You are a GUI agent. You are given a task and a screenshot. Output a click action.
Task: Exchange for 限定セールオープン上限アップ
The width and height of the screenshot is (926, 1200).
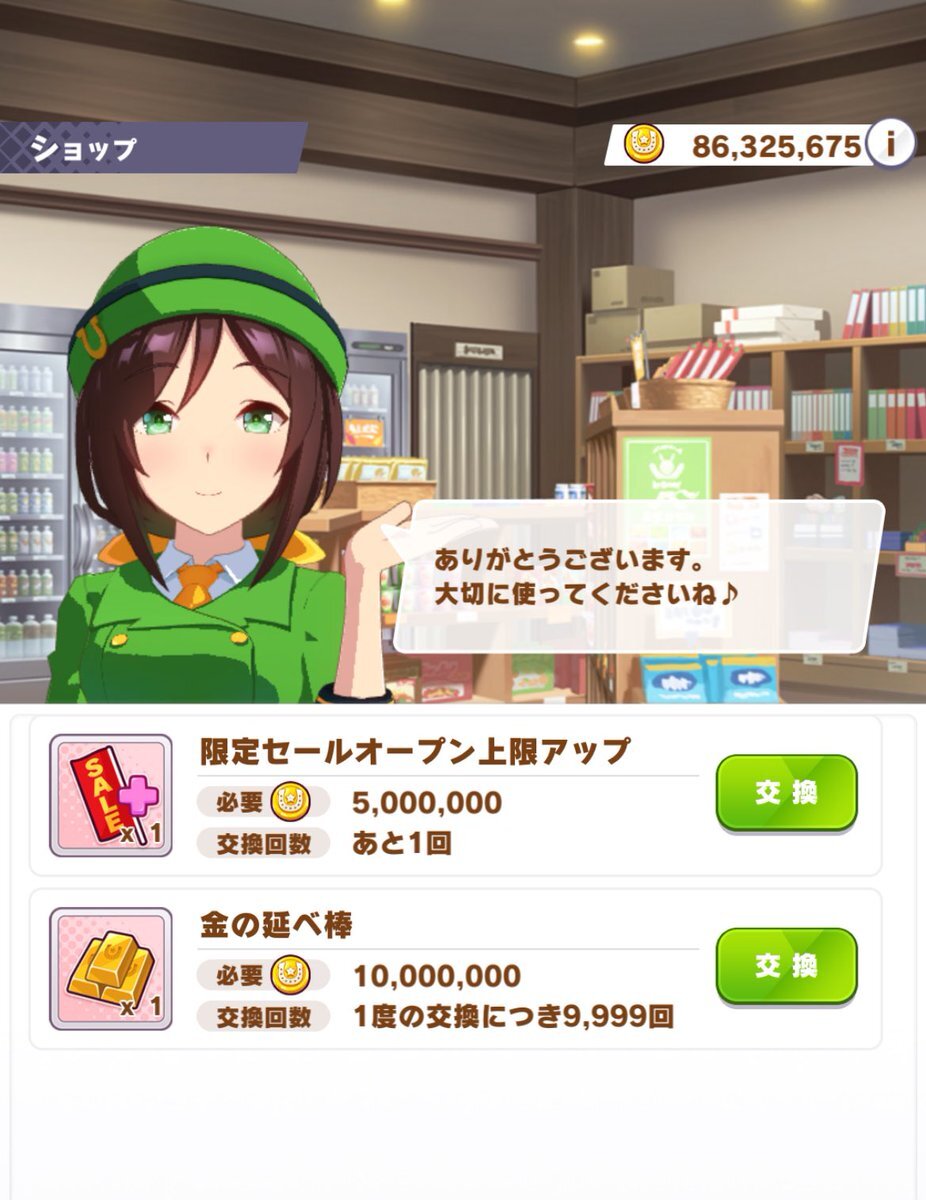tap(786, 792)
